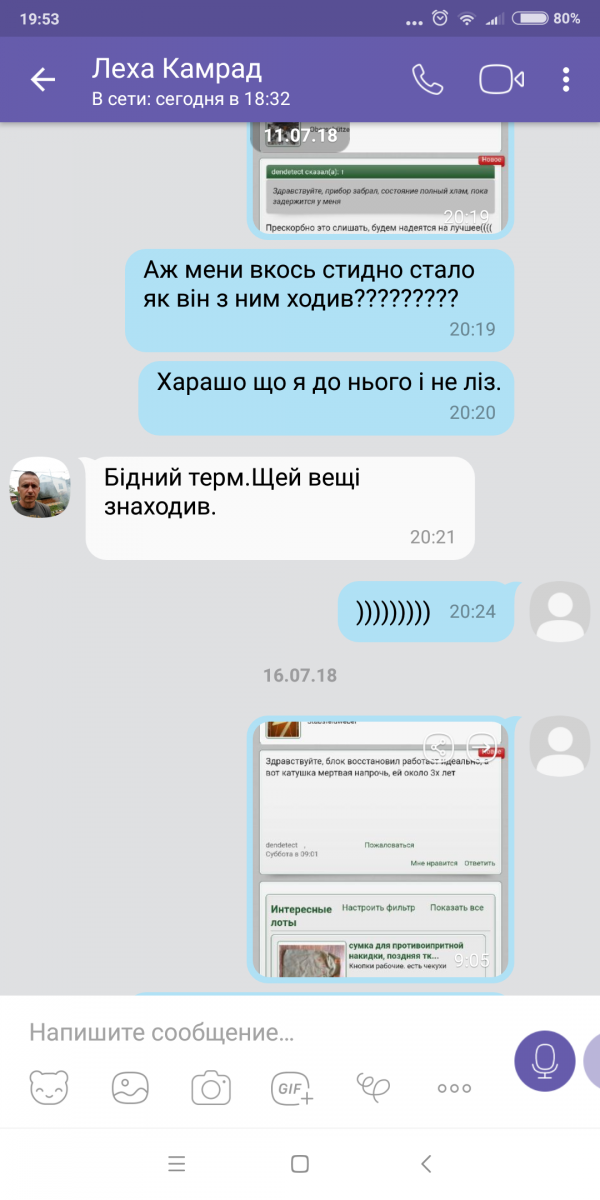Open the three-dot overflow menu
600x1200 pixels.
pos(566,80)
